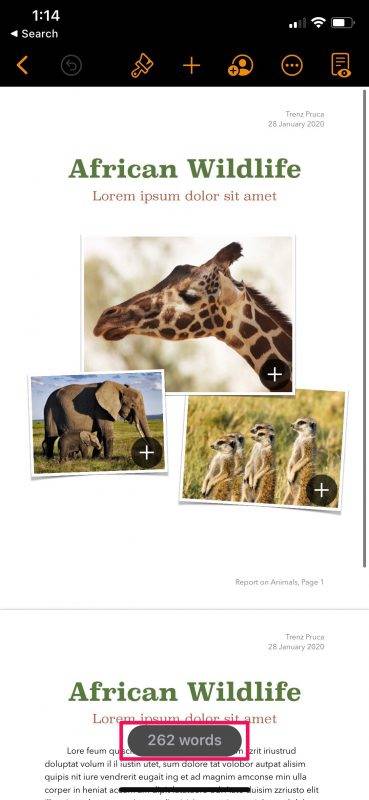Switch to reading view
The width and height of the screenshot is (369, 800).
pos(340,65)
